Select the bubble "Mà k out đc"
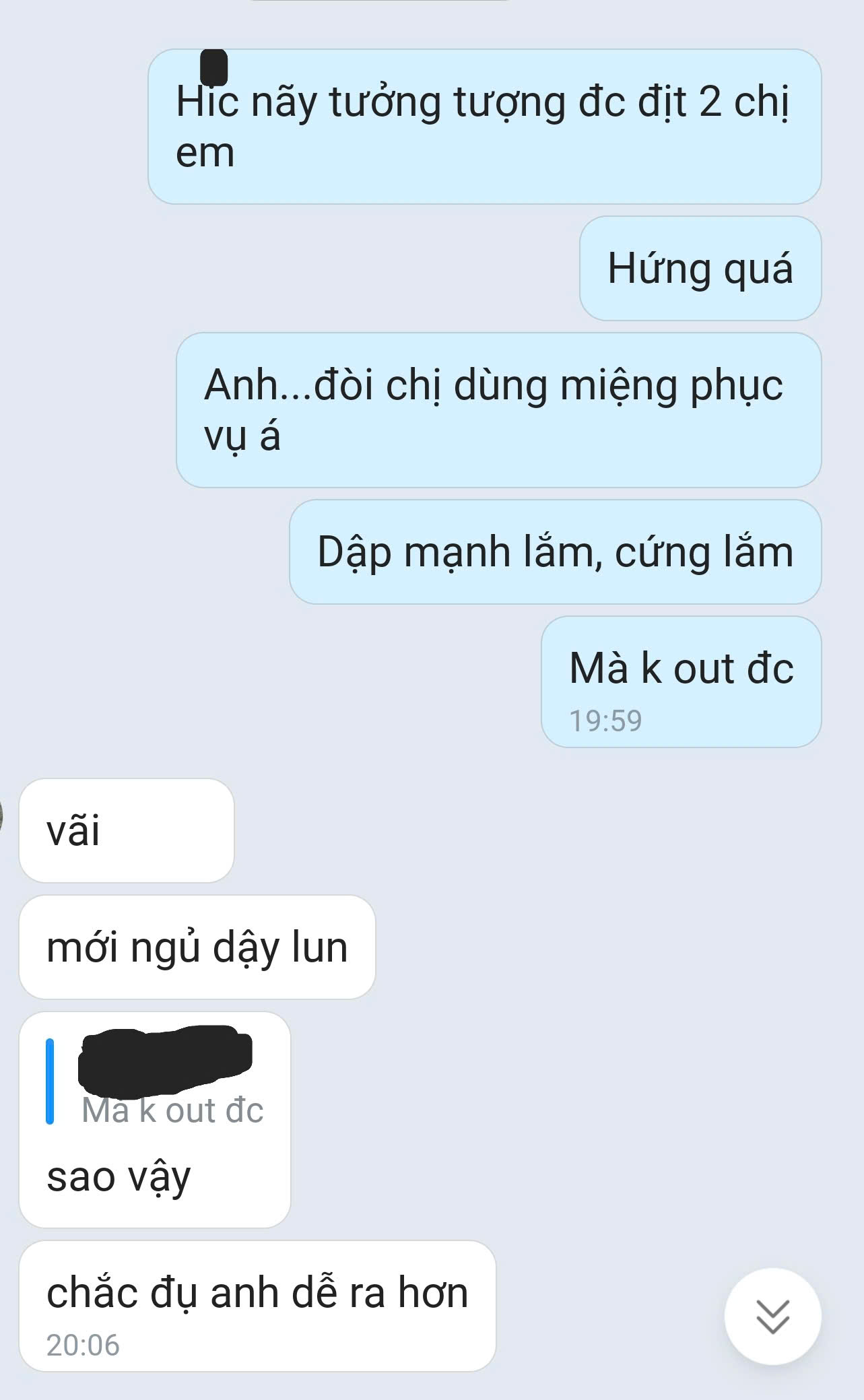 point(680,669)
